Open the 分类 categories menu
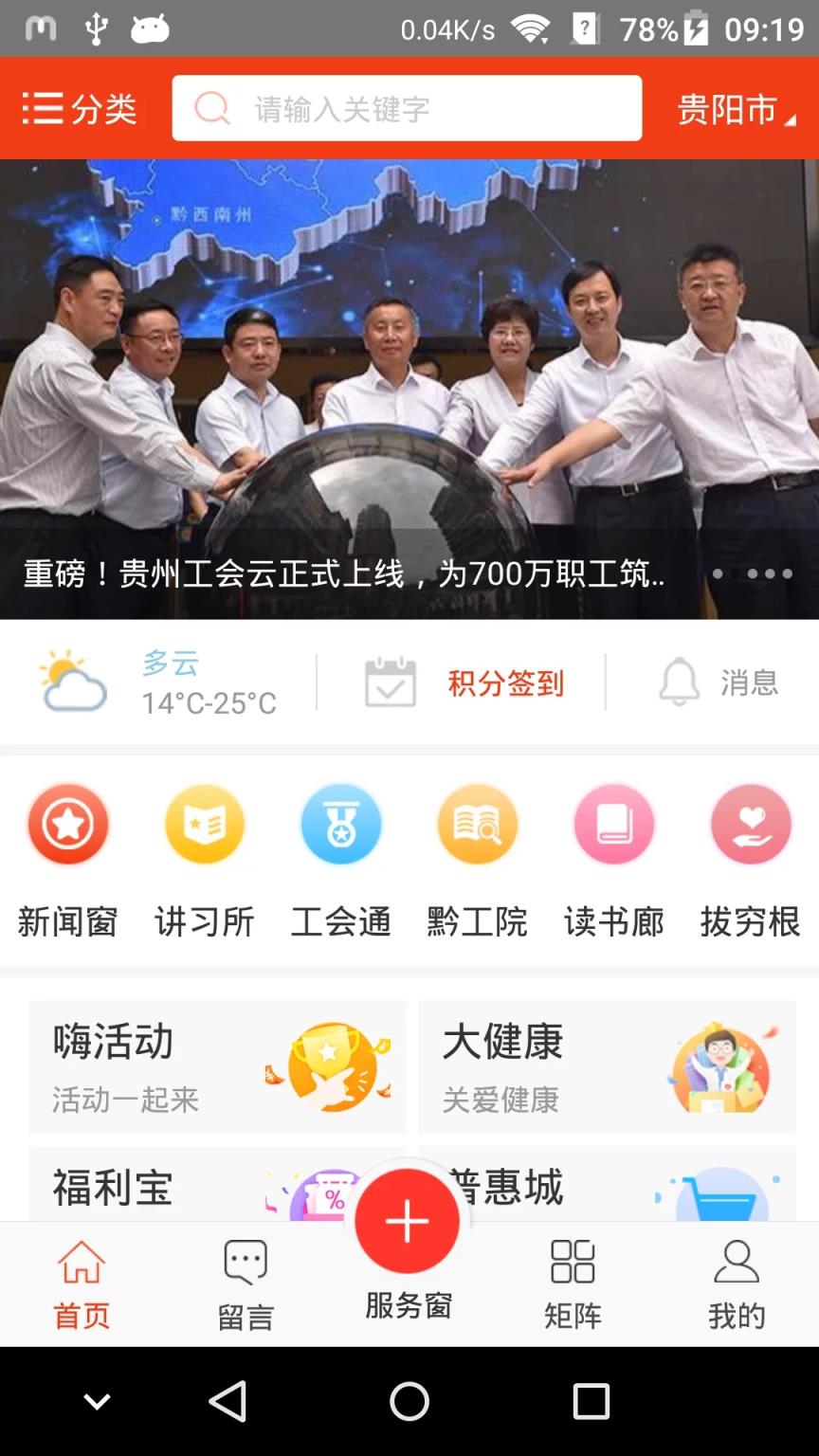 [x=81, y=107]
